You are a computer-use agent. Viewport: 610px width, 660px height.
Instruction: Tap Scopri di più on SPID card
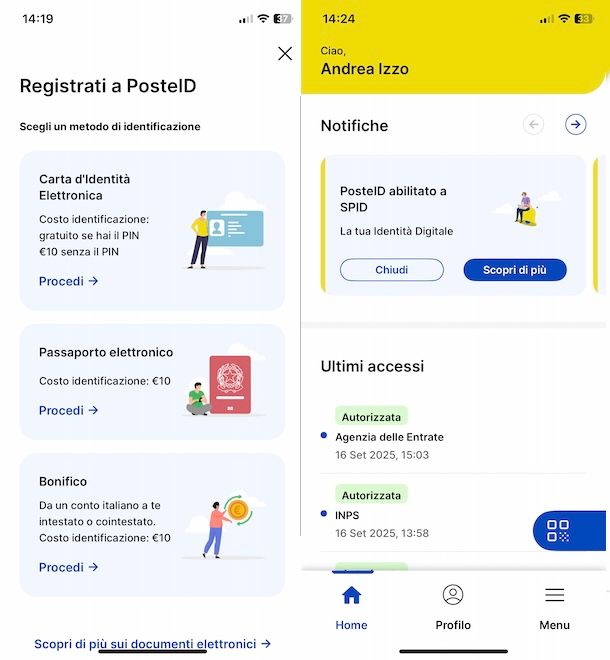[514, 270]
